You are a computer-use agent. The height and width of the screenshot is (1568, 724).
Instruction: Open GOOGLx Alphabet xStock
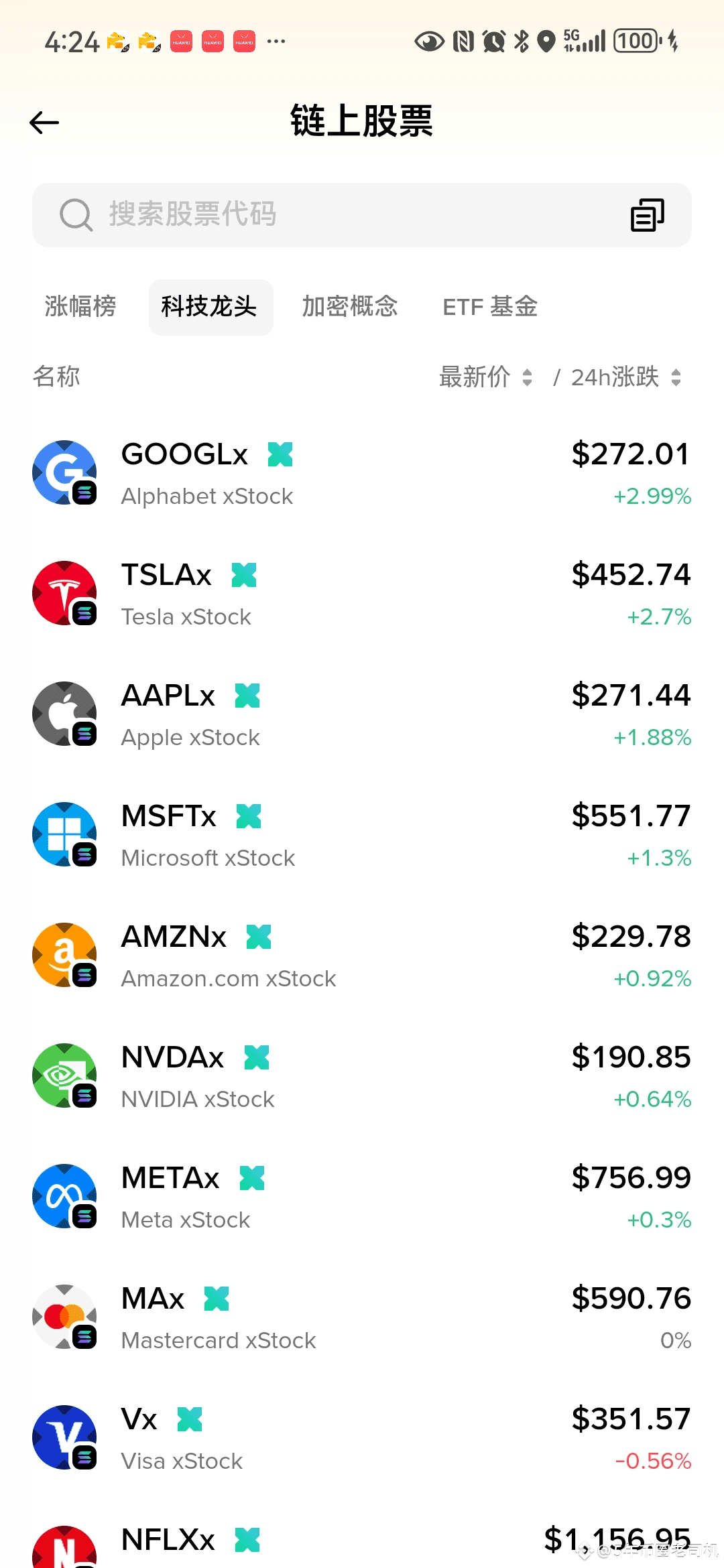pos(362,473)
